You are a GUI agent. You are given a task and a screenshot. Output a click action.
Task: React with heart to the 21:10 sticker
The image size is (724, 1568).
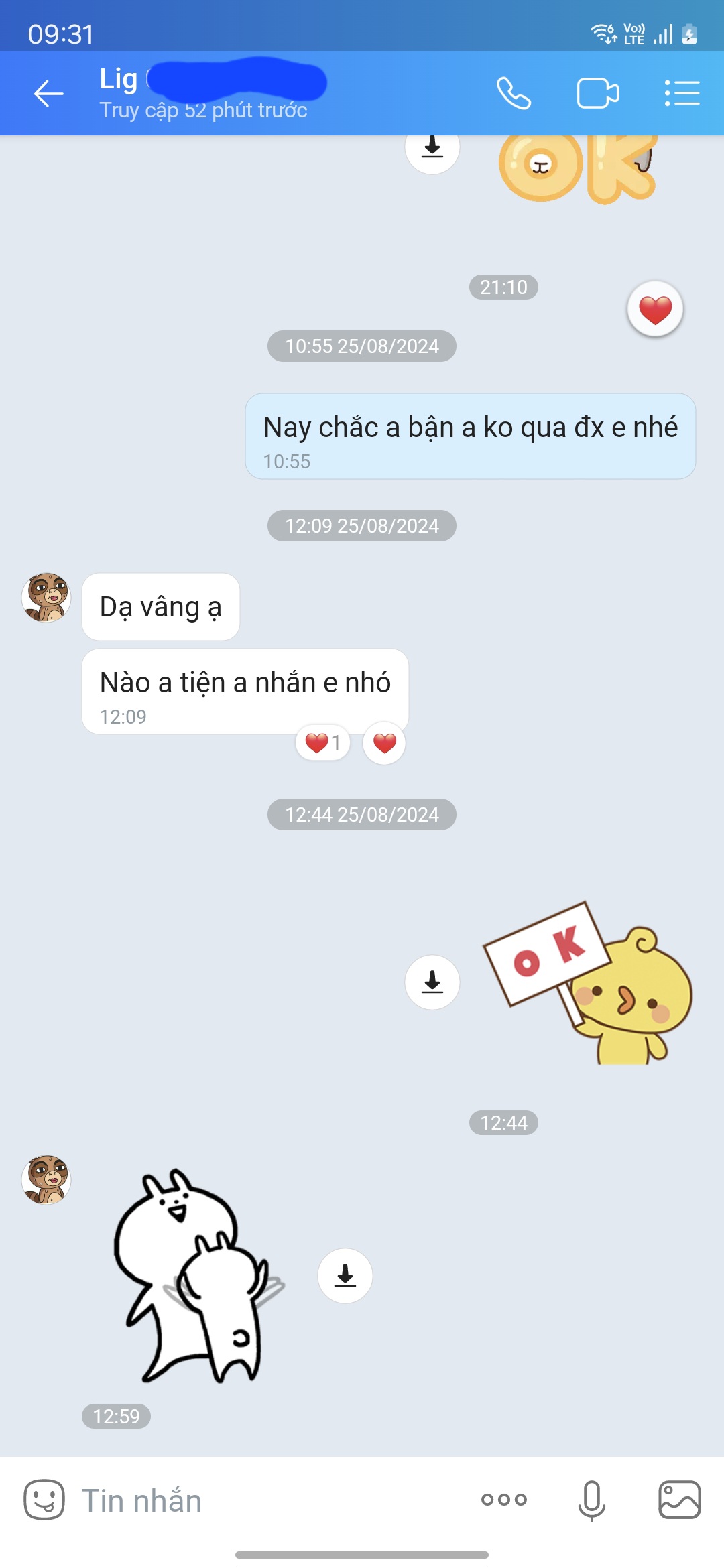coord(655,310)
